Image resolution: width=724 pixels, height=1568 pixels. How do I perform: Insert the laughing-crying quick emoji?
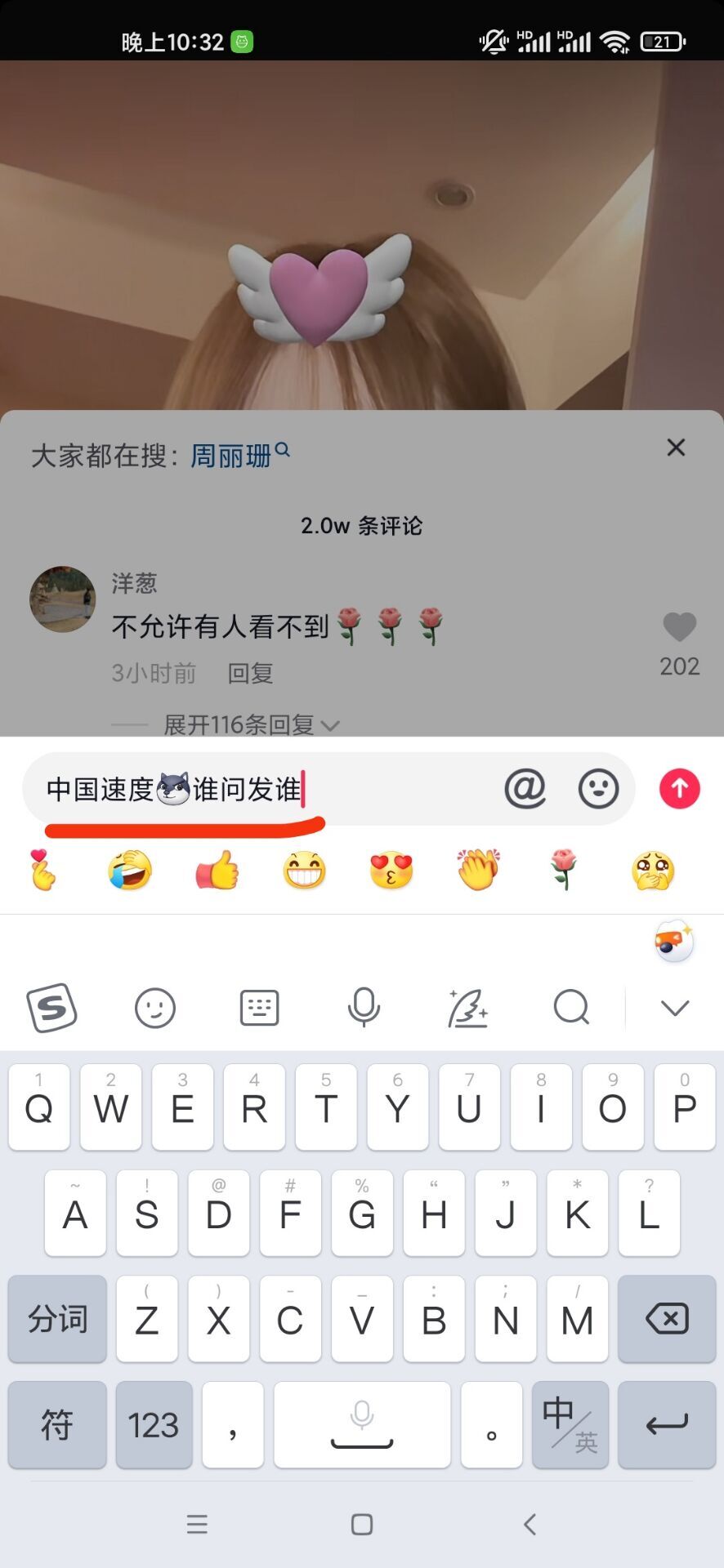click(x=130, y=870)
